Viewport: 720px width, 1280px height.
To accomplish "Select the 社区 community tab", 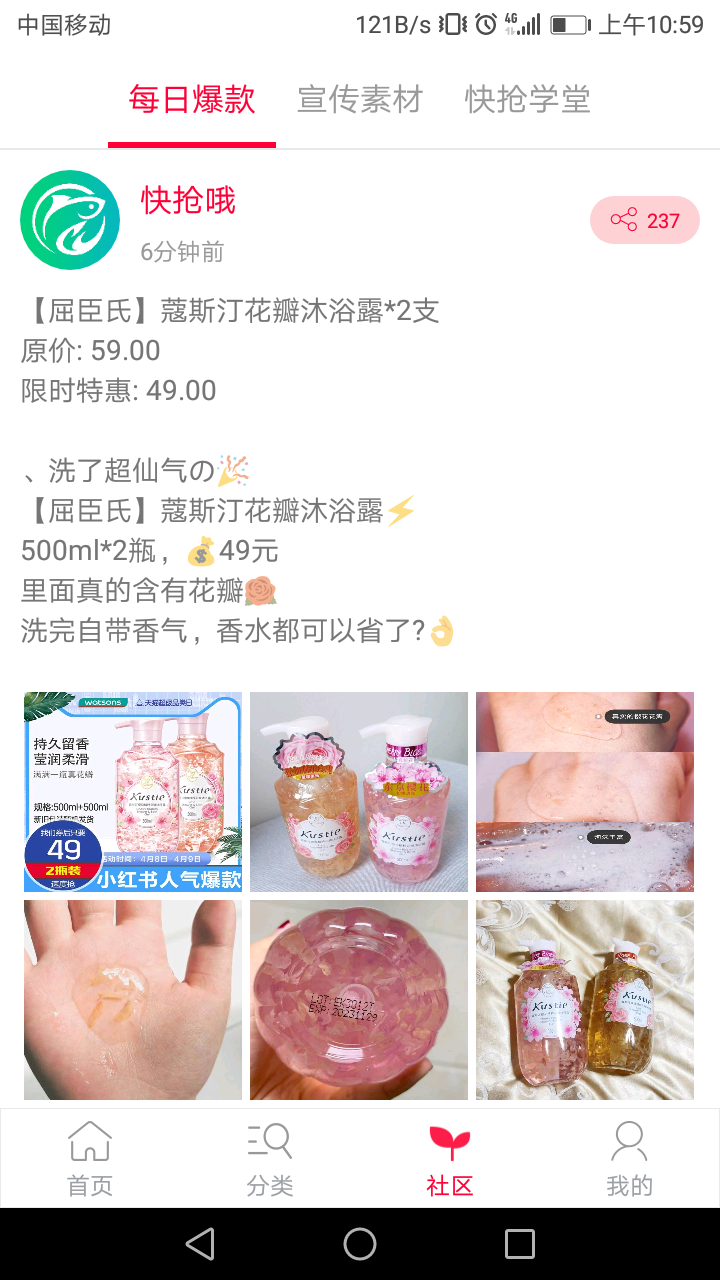I will coord(450,1158).
